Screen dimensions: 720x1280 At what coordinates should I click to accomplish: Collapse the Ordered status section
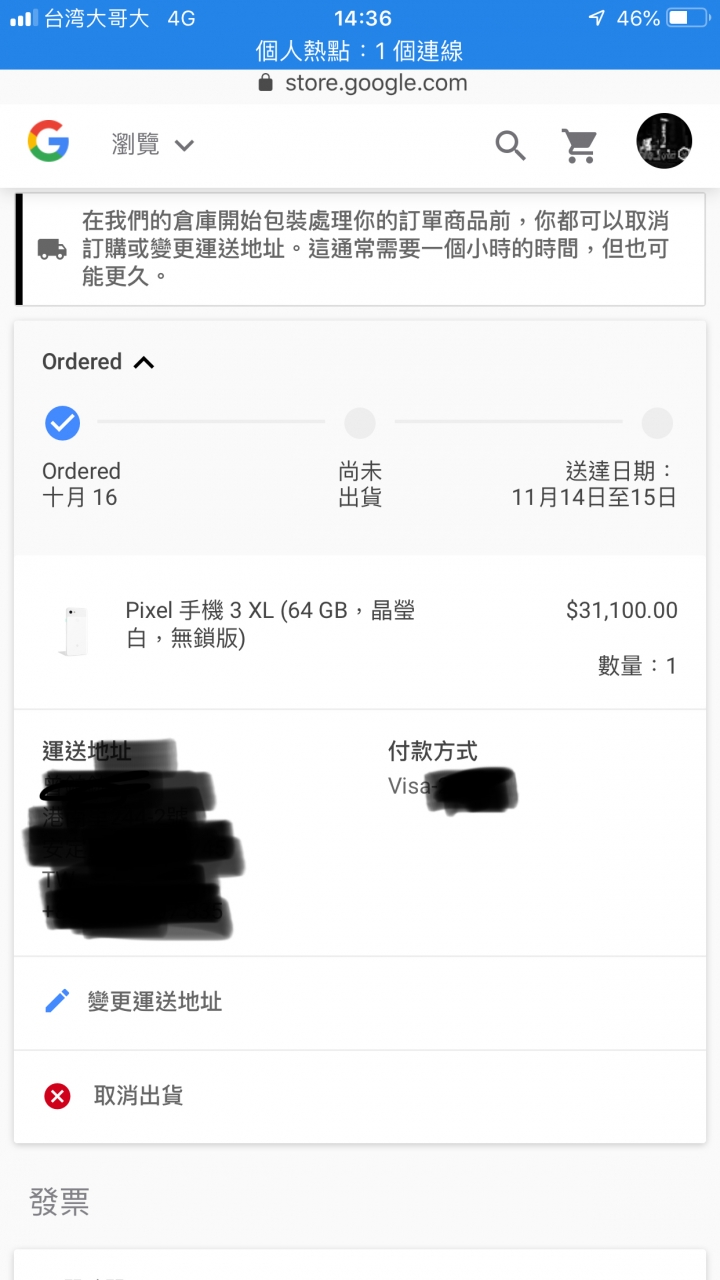tap(98, 362)
